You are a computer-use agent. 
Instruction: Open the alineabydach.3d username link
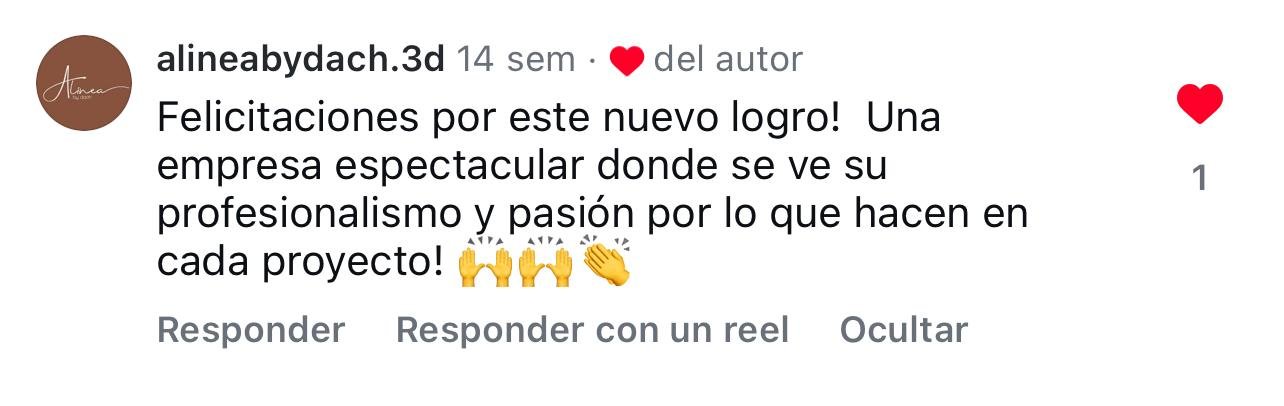pyautogui.click(x=300, y=60)
